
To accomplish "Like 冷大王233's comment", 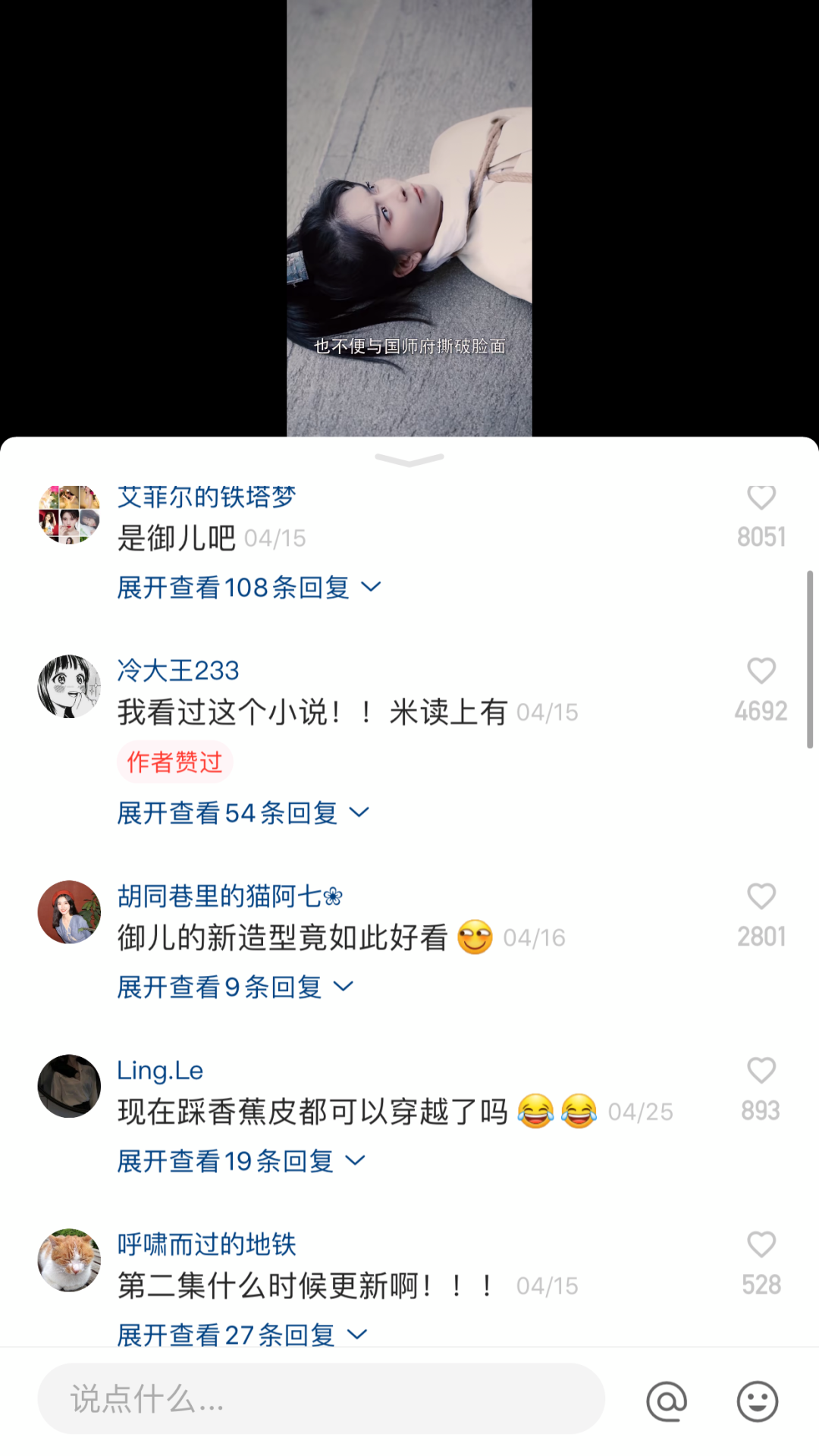I will (x=761, y=671).
